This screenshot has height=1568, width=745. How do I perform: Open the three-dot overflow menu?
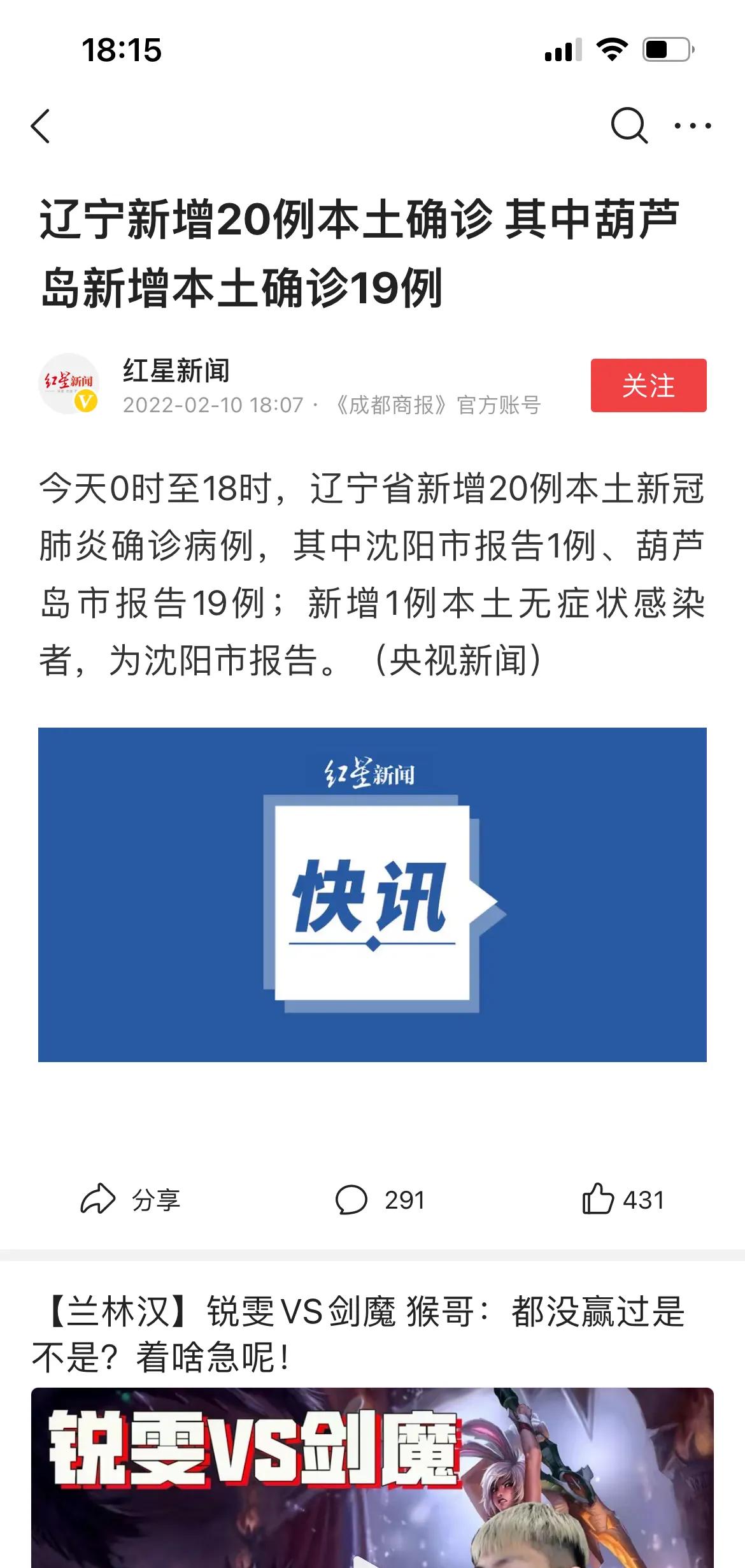tap(693, 126)
